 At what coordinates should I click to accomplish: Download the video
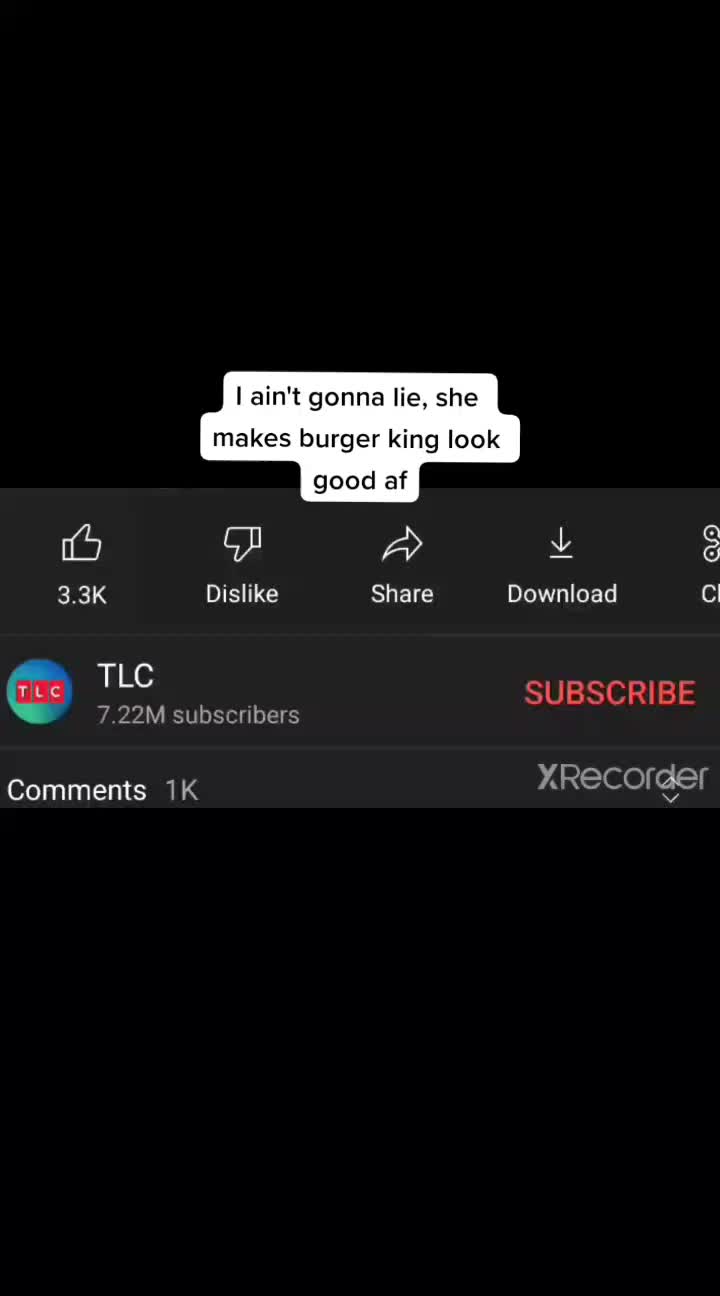tap(561, 546)
